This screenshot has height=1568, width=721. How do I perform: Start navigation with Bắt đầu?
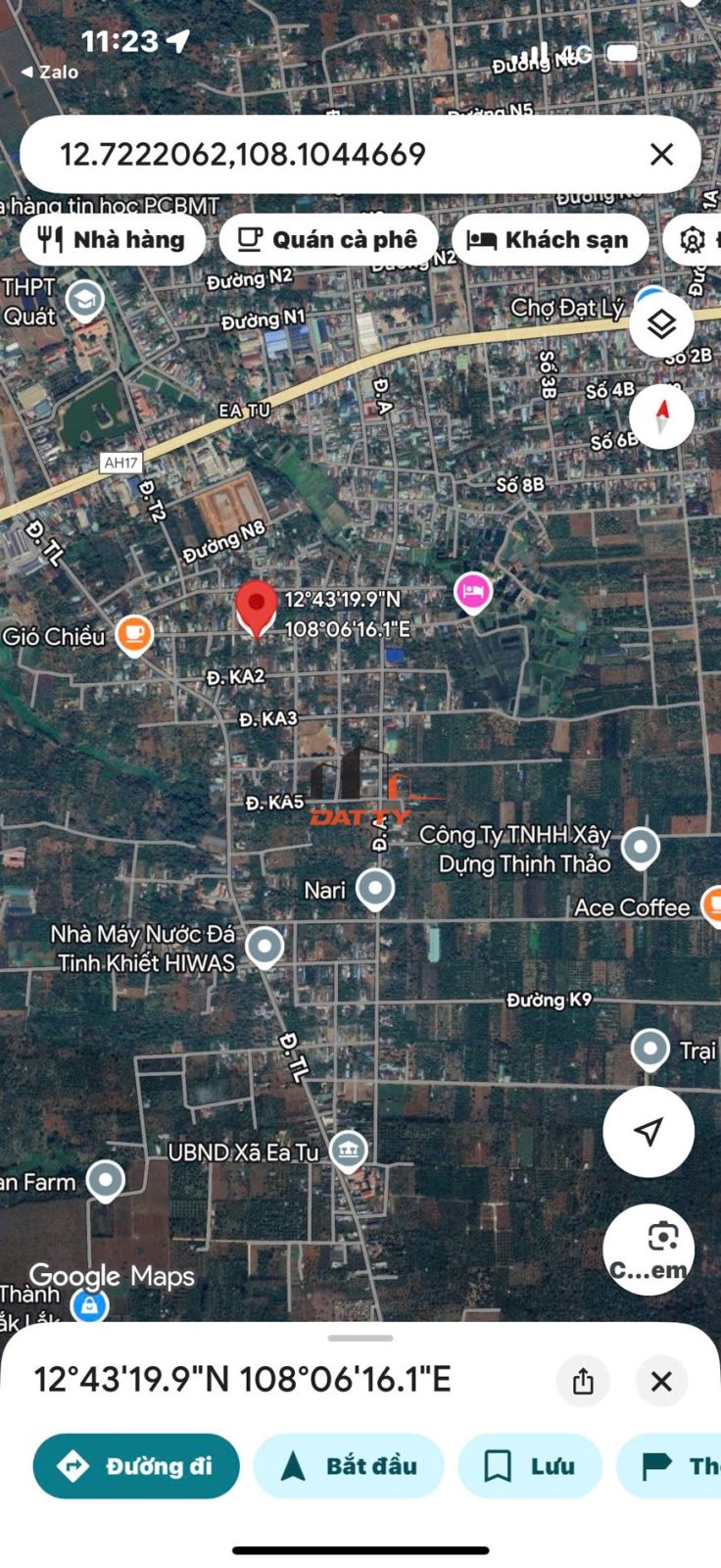pyautogui.click(x=349, y=1466)
